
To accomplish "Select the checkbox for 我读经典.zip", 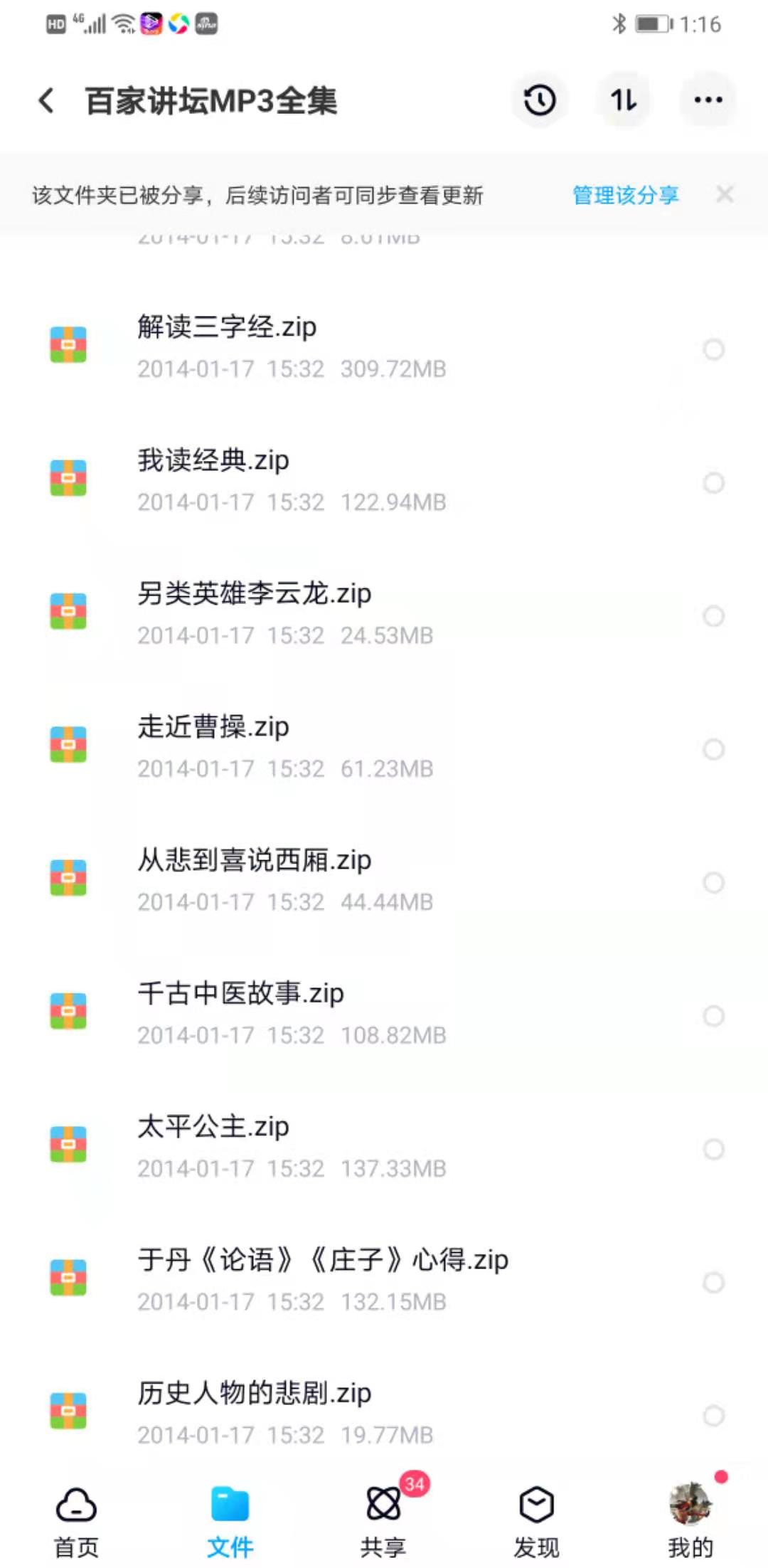I will point(713,483).
